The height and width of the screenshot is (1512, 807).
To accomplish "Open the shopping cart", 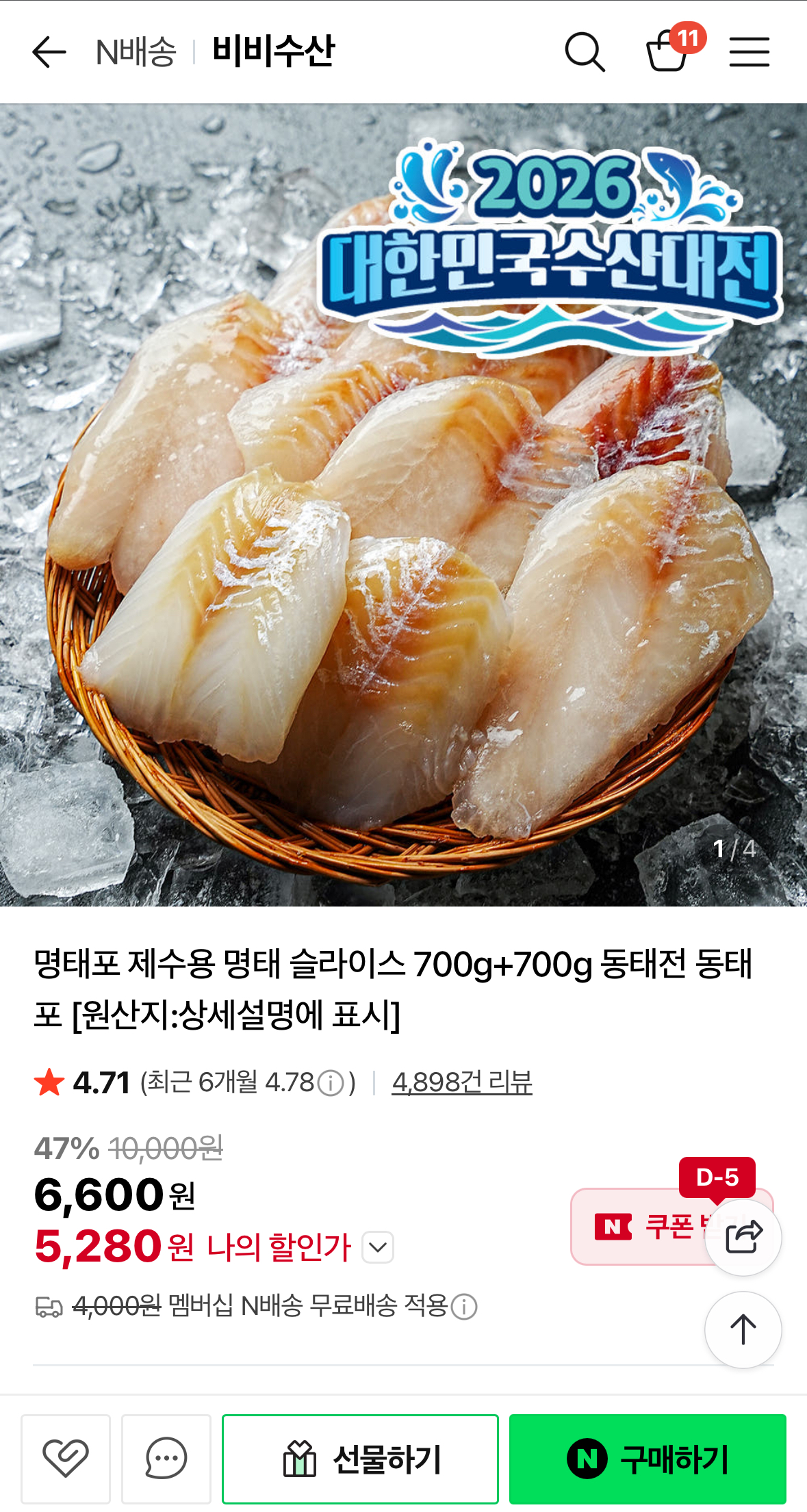I will point(667,52).
